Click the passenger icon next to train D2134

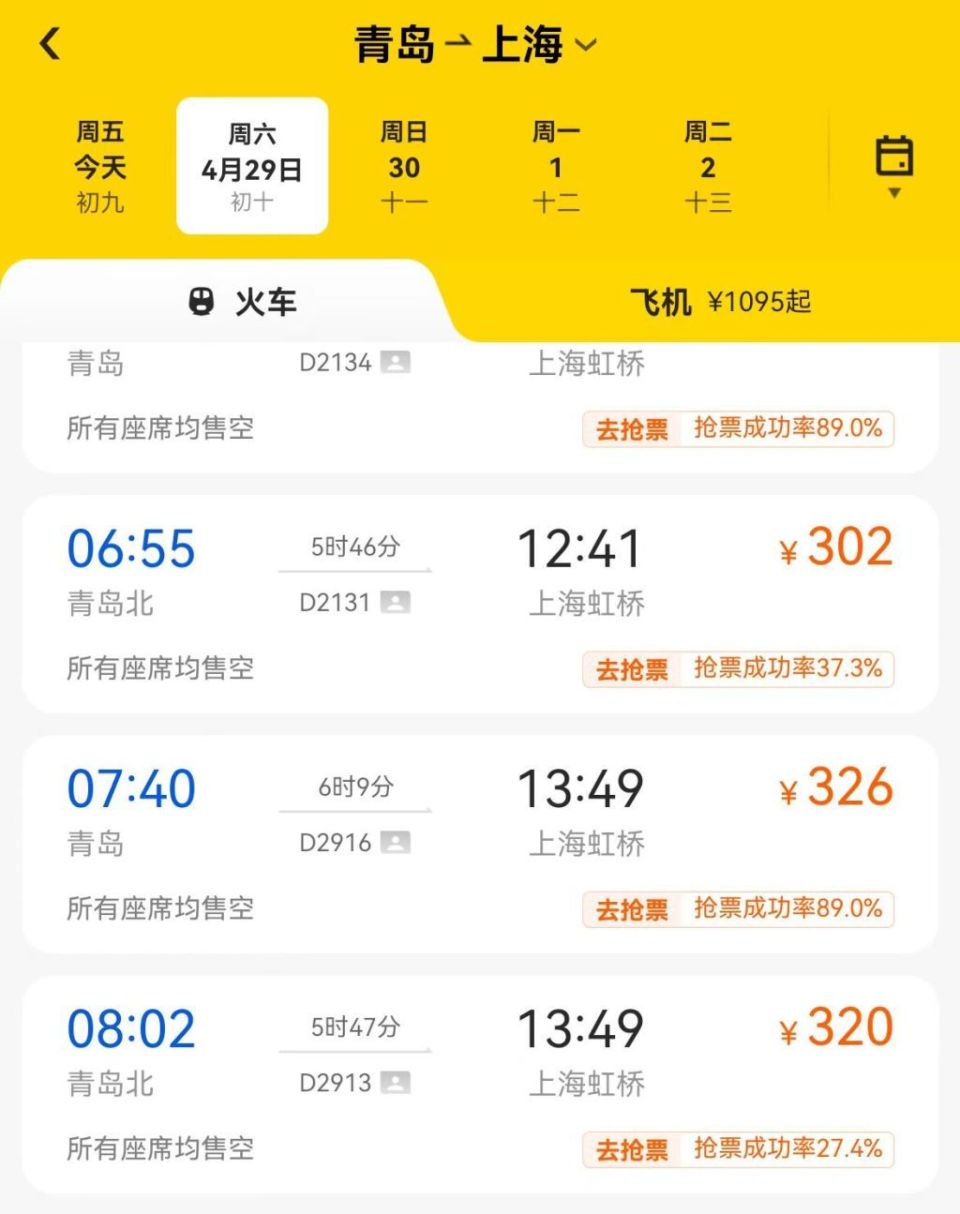click(x=398, y=363)
